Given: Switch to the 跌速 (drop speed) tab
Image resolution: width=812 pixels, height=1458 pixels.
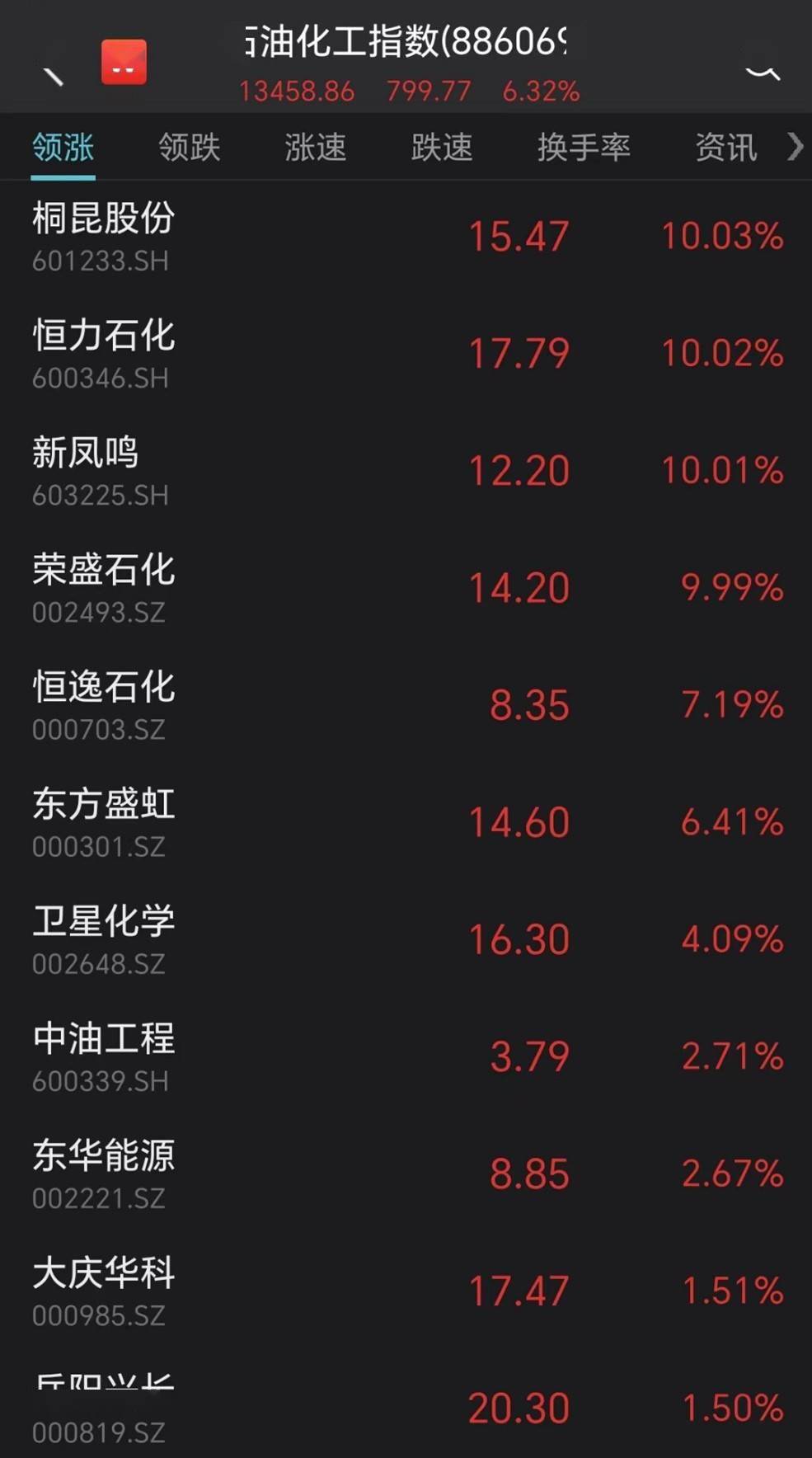Looking at the screenshot, I should click(x=442, y=148).
